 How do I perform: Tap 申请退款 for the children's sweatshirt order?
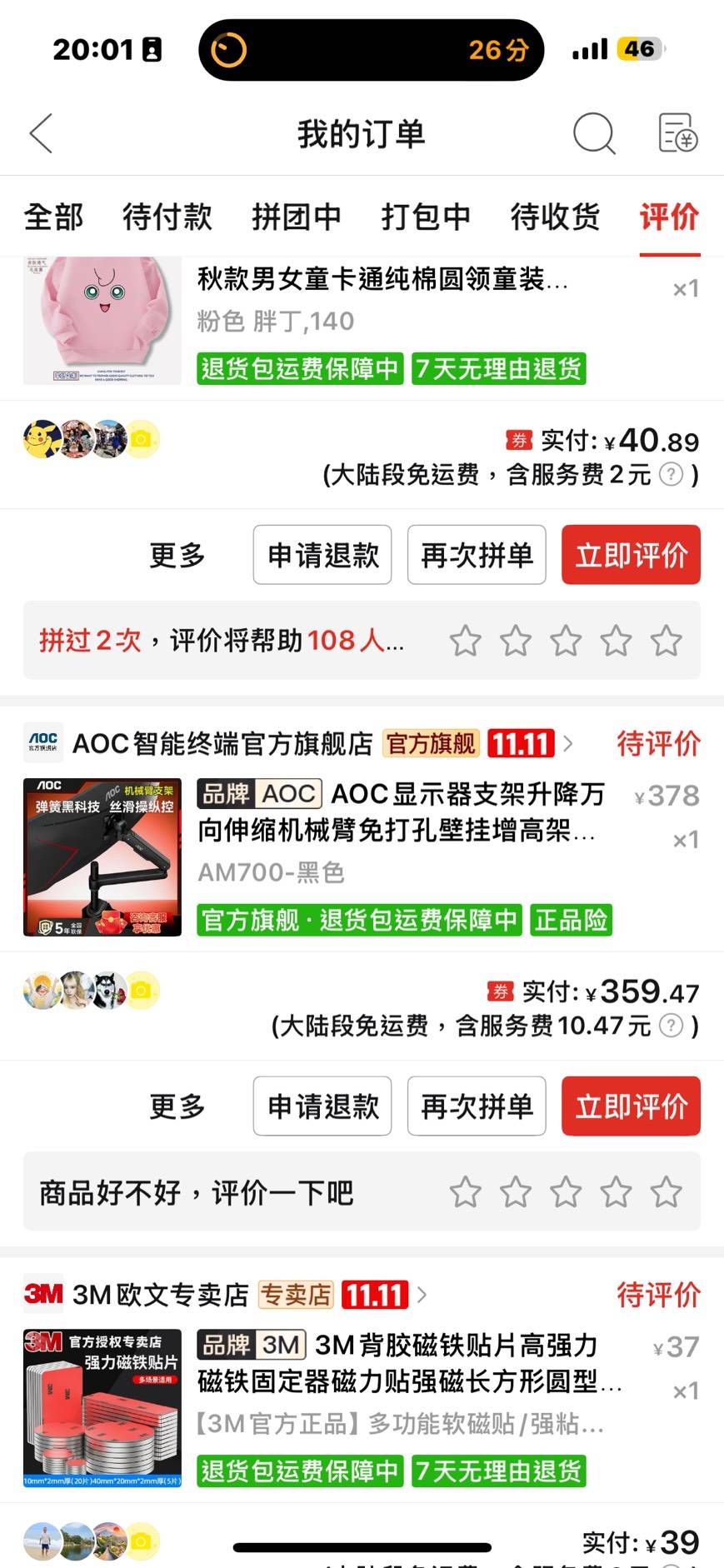click(322, 555)
